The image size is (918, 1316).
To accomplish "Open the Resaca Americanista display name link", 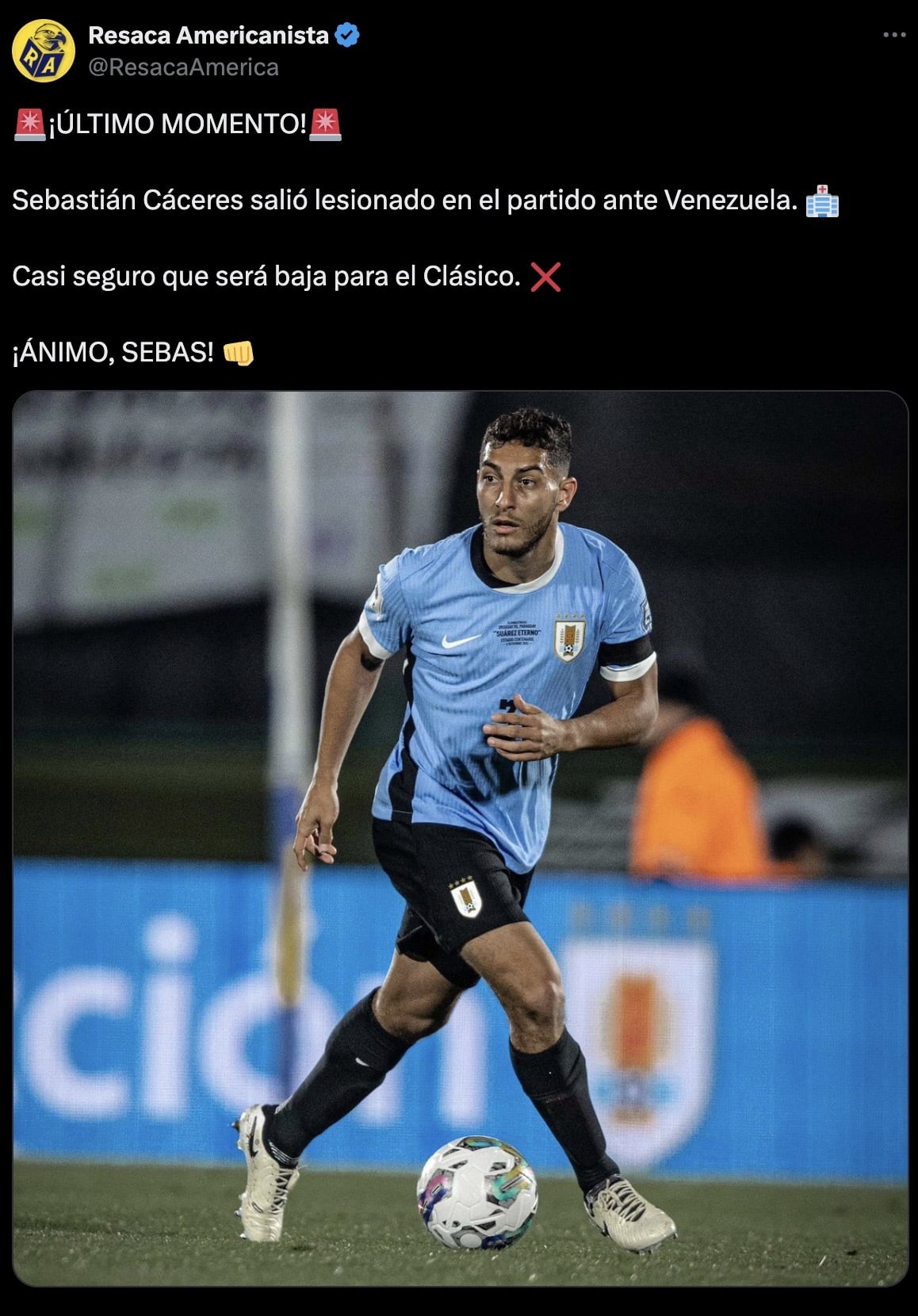I will point(210,33).
